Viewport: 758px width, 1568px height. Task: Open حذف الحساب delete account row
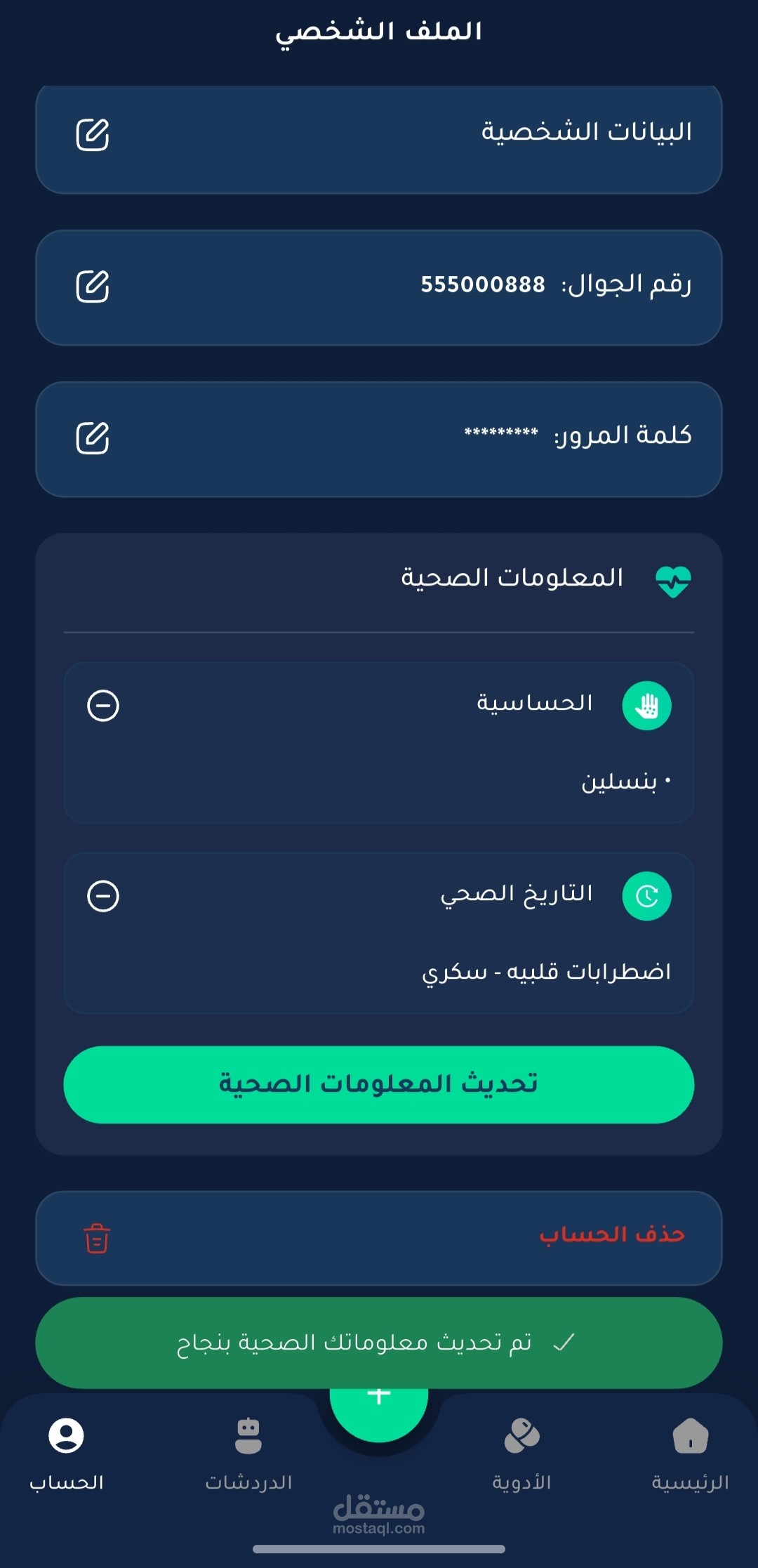click(x=379, y=1237)
